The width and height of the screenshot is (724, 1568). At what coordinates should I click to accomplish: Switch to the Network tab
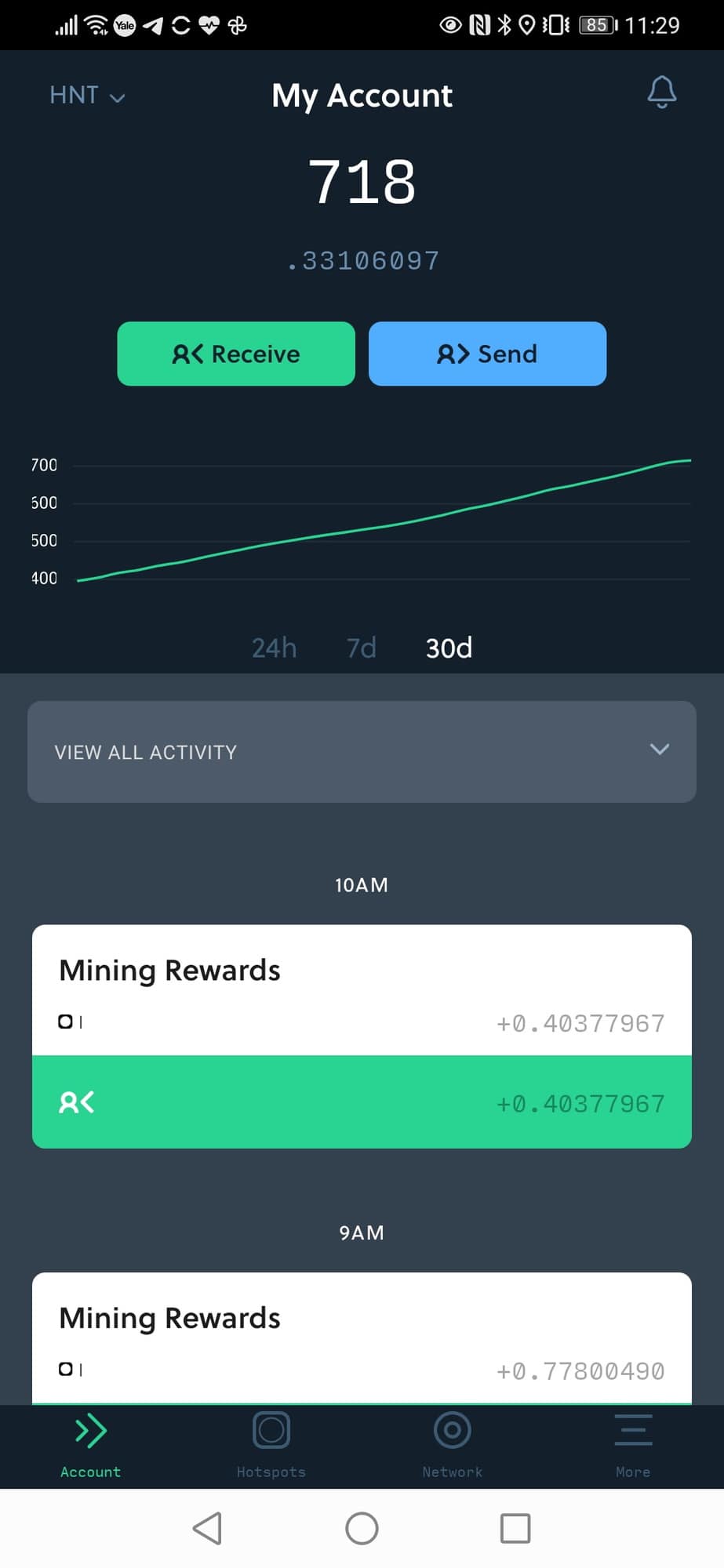click(x=452, y=1444)
